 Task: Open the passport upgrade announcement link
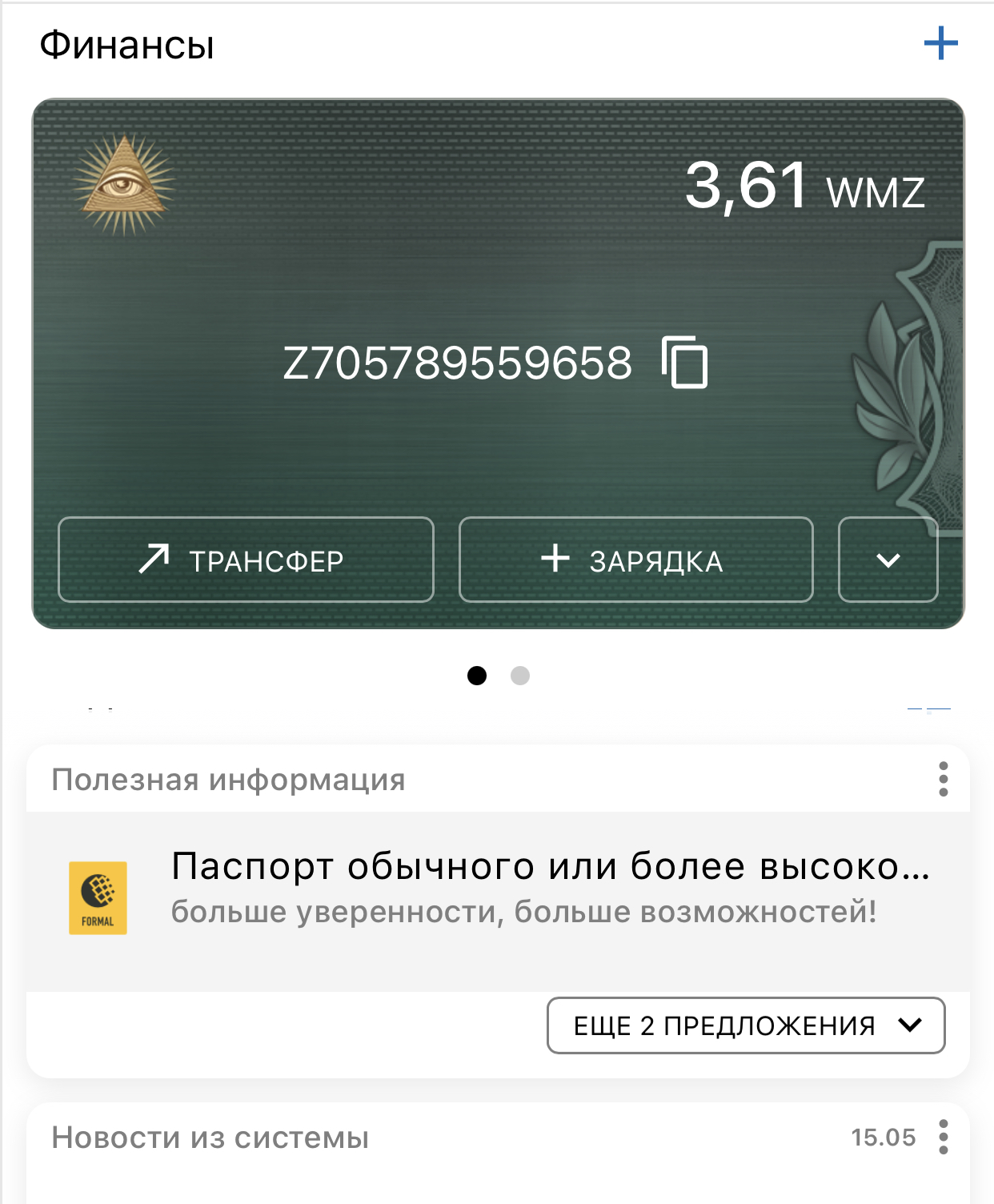[551, 865]
